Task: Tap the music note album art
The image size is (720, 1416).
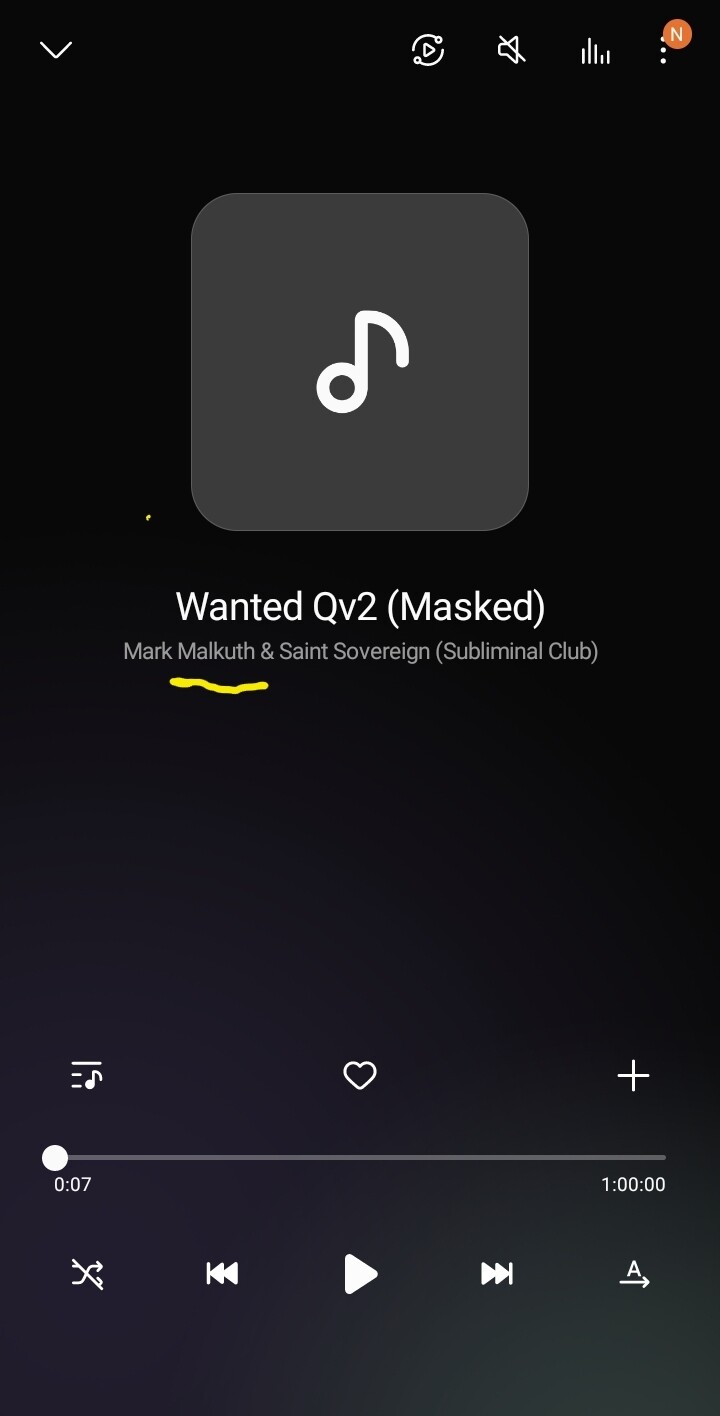Action: [x=360, y=361]
